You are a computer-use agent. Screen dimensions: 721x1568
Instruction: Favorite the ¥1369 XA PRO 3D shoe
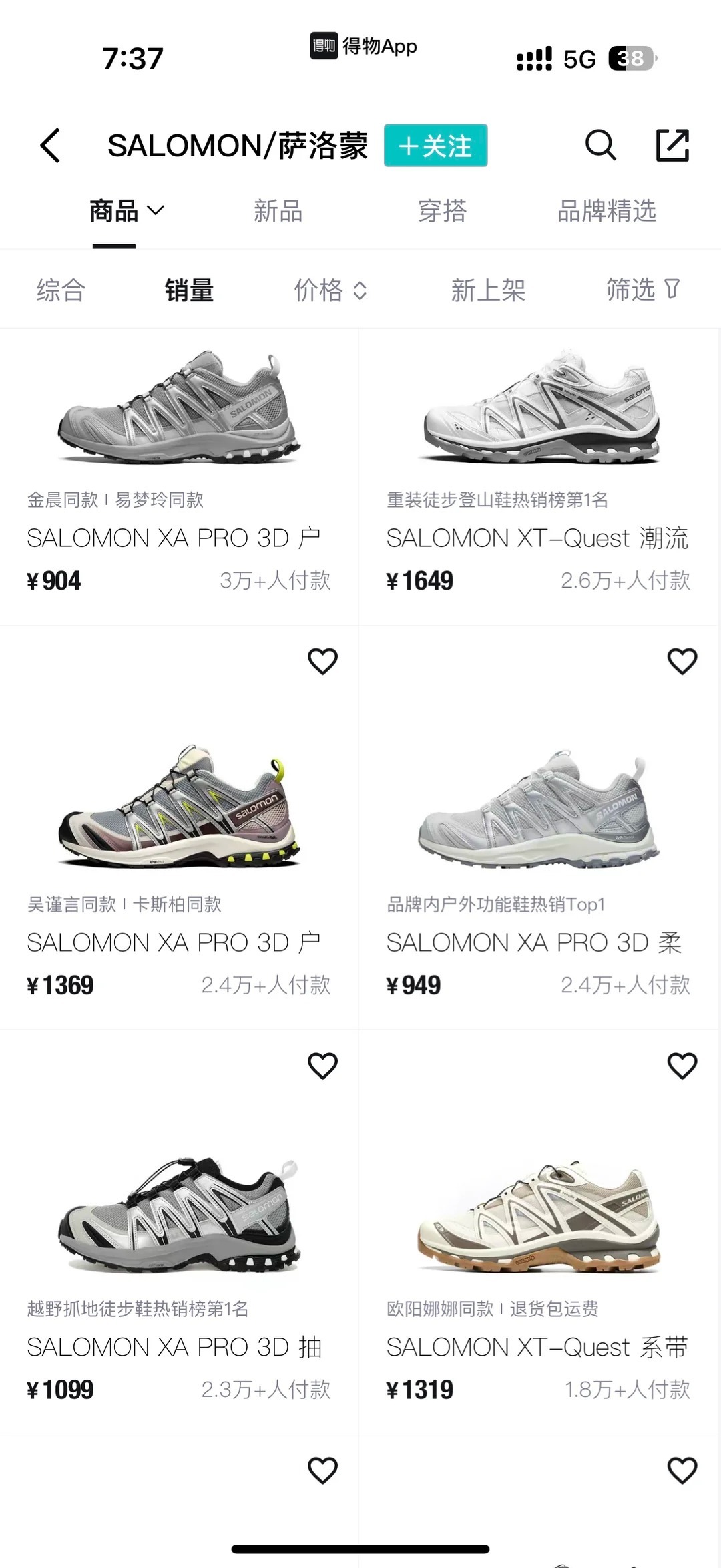tap(322, 661)
